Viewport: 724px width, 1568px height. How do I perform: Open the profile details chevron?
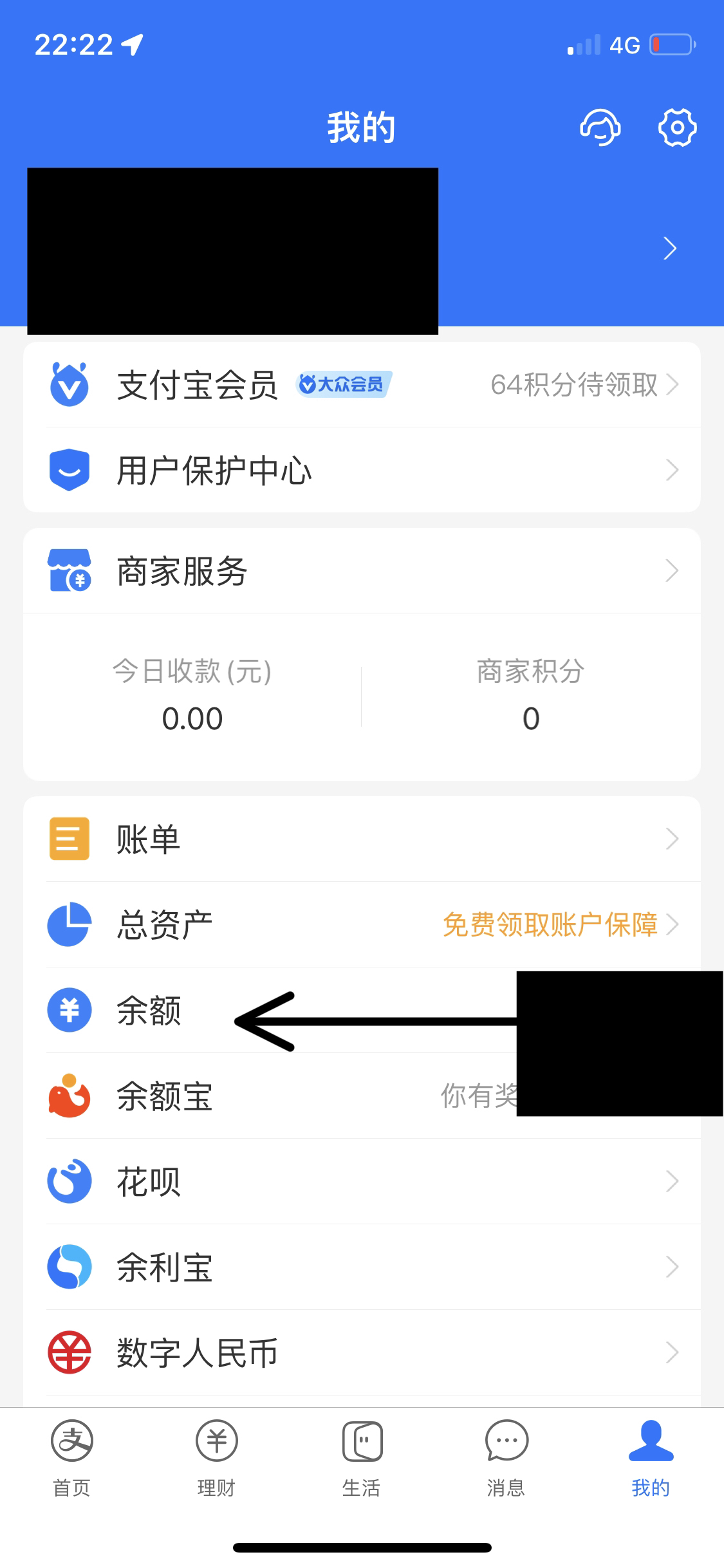(670, 248)
